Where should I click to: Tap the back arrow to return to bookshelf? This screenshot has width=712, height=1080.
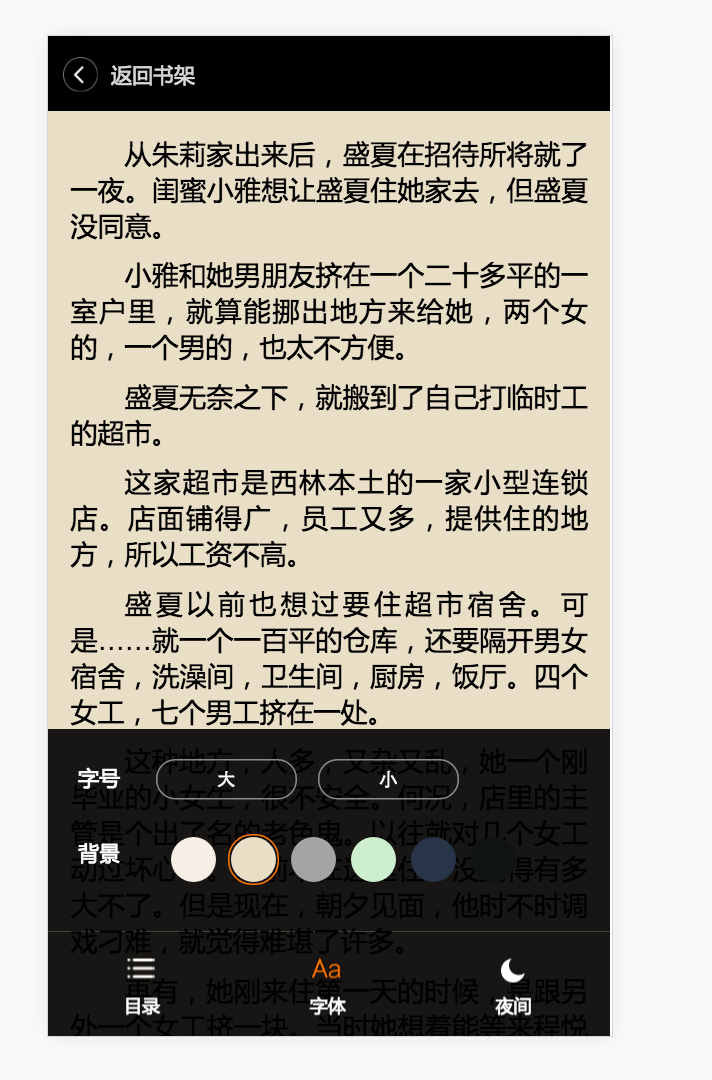pyautogui.click(x=80, y=75)
